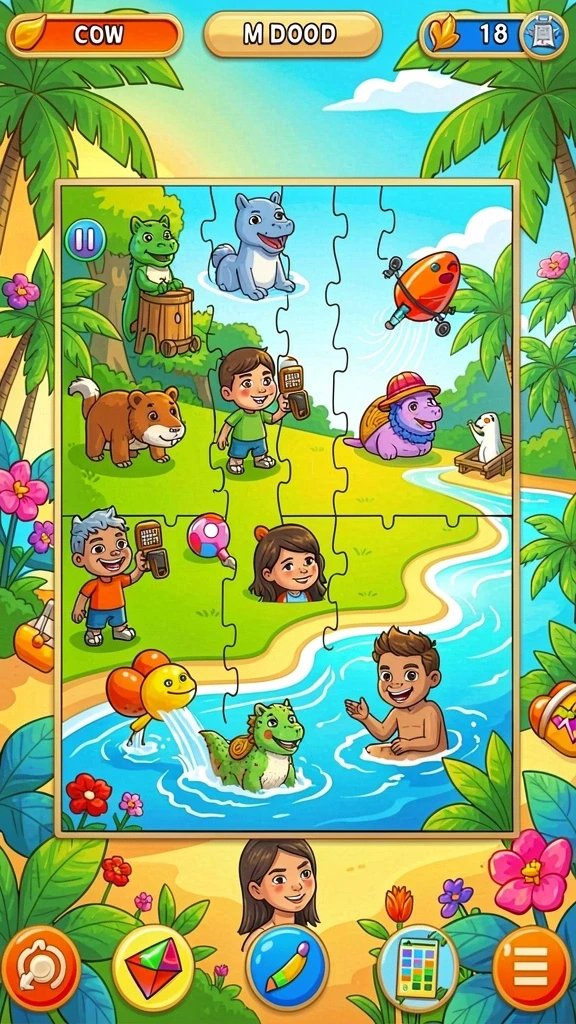The height and width of the screenshot is (1024, 576).
Task: Open the M DOOD title button
Action: point(293,34)
